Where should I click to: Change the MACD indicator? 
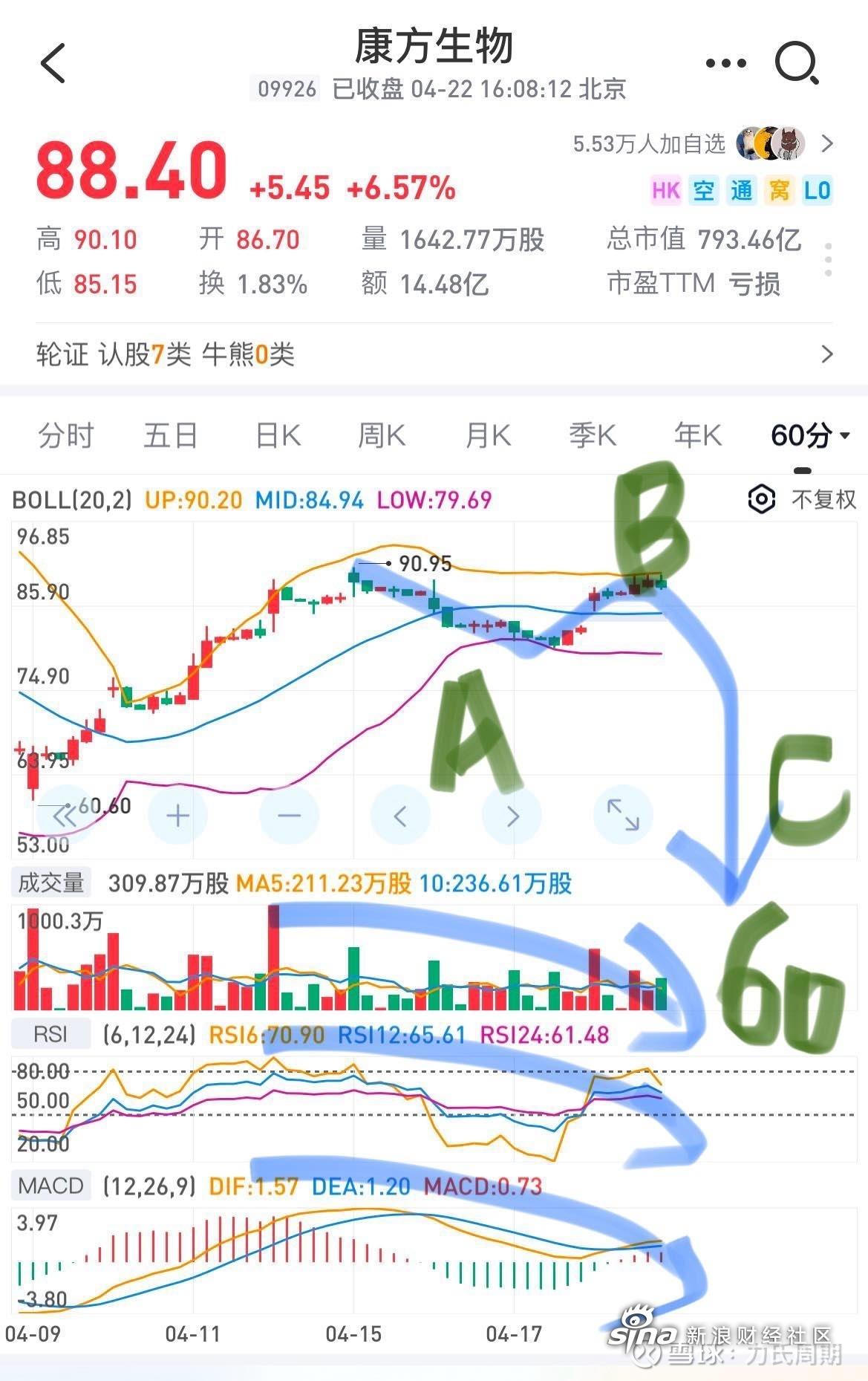(x=50, y=1186)
